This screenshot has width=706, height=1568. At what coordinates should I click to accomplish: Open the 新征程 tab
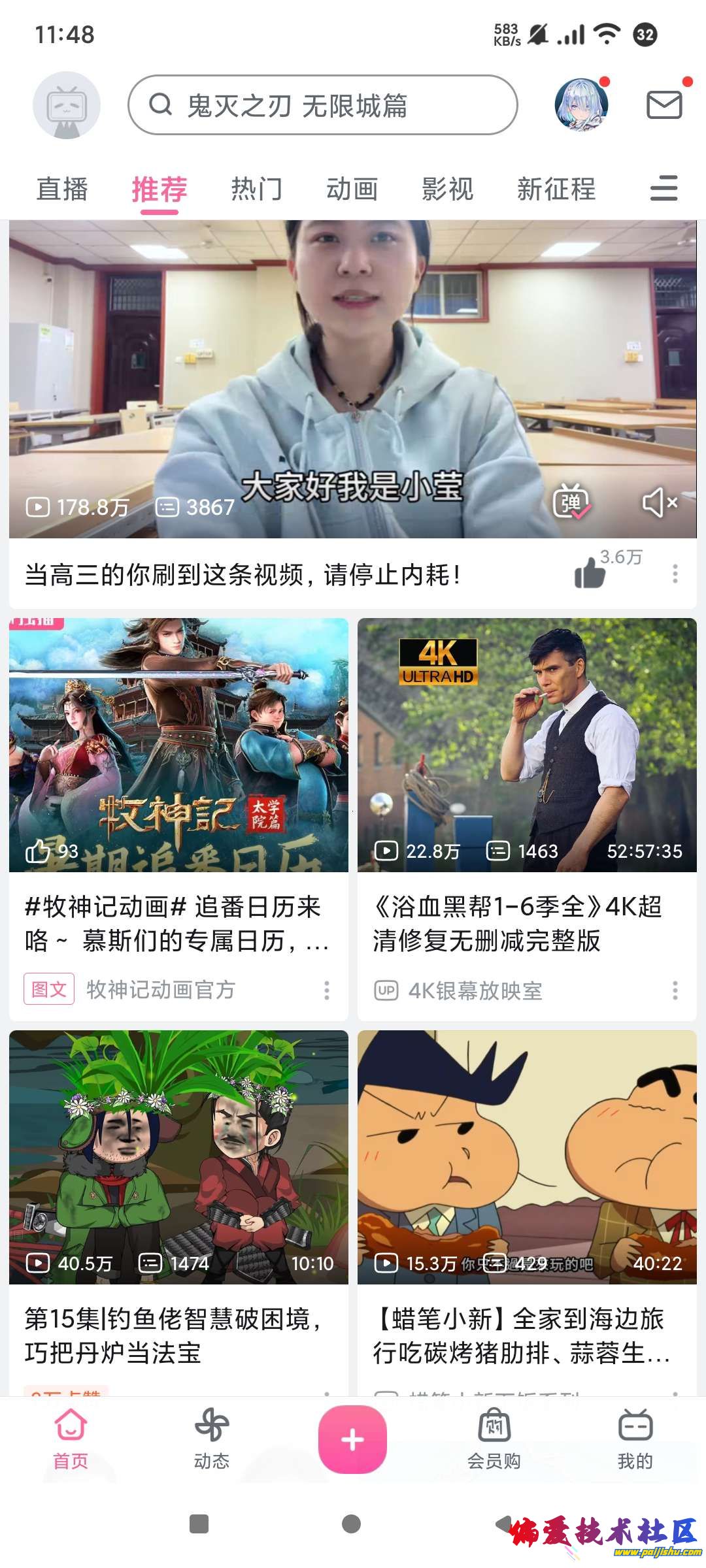[x=556, y=189]
